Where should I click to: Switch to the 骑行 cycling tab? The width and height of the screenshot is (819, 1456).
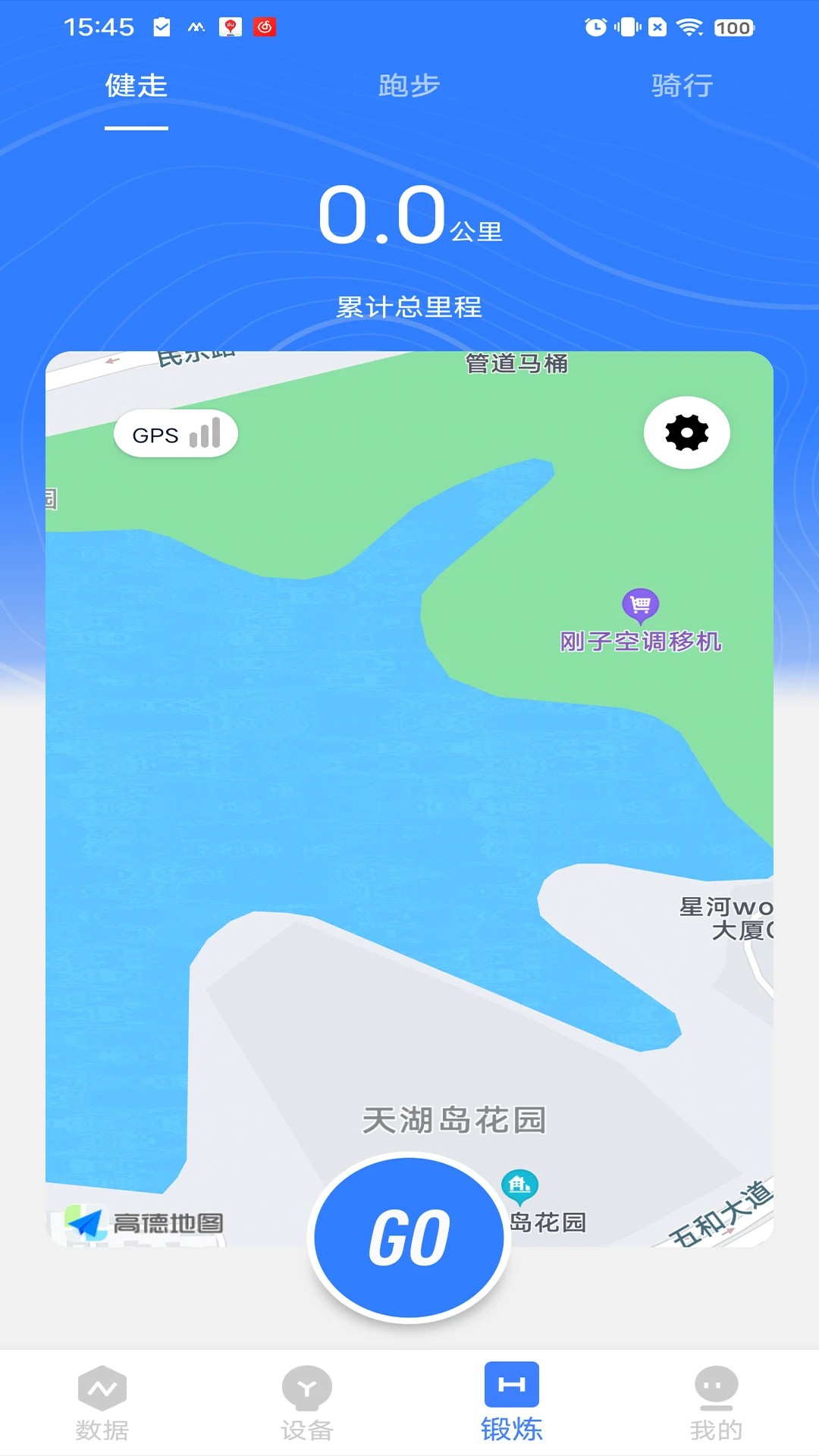coord(681,86)
